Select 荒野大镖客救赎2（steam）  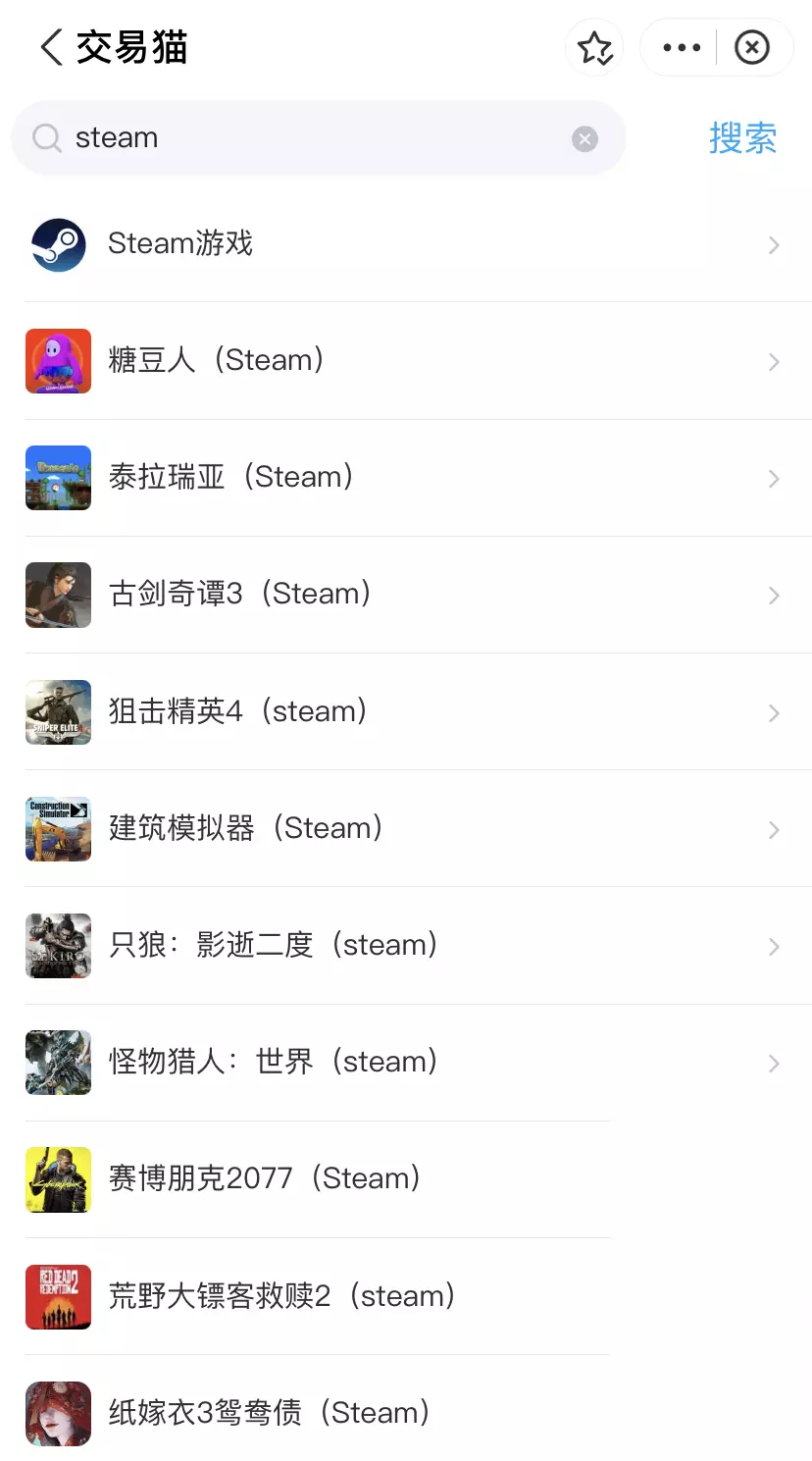click(x=281, y=1296)
